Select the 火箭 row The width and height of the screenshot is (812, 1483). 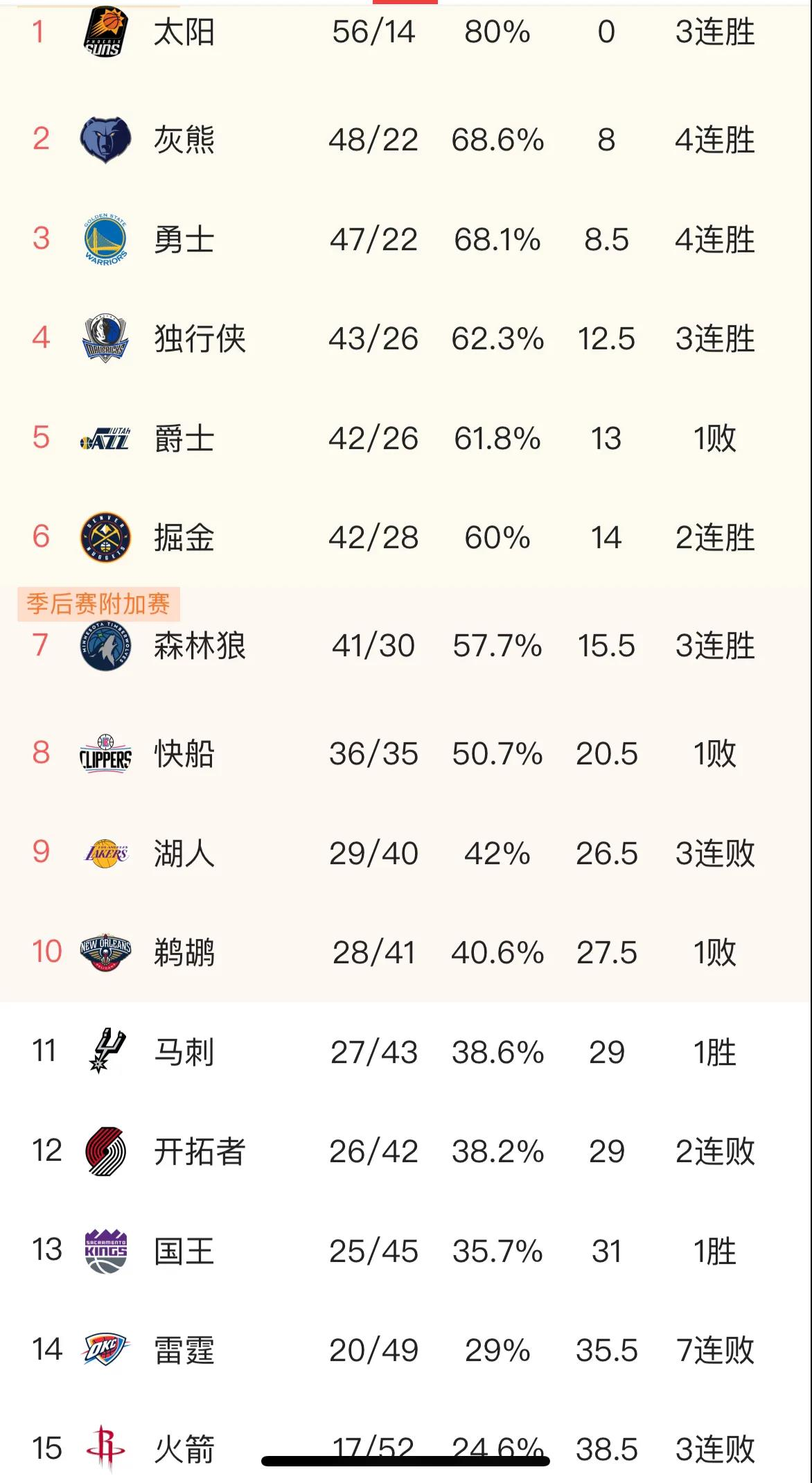coord(406,1445)
